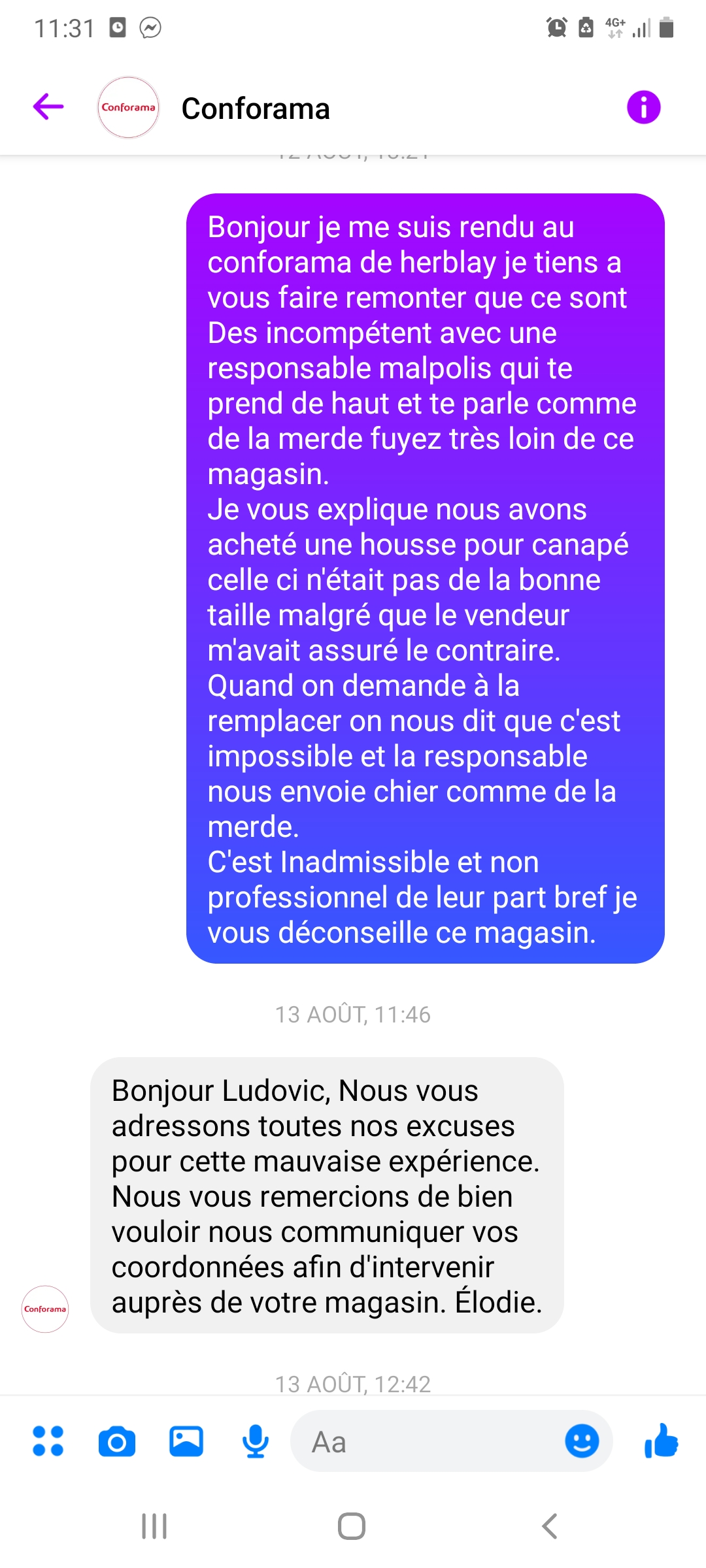Open Conforama conversation info

(x=644, y=107)
